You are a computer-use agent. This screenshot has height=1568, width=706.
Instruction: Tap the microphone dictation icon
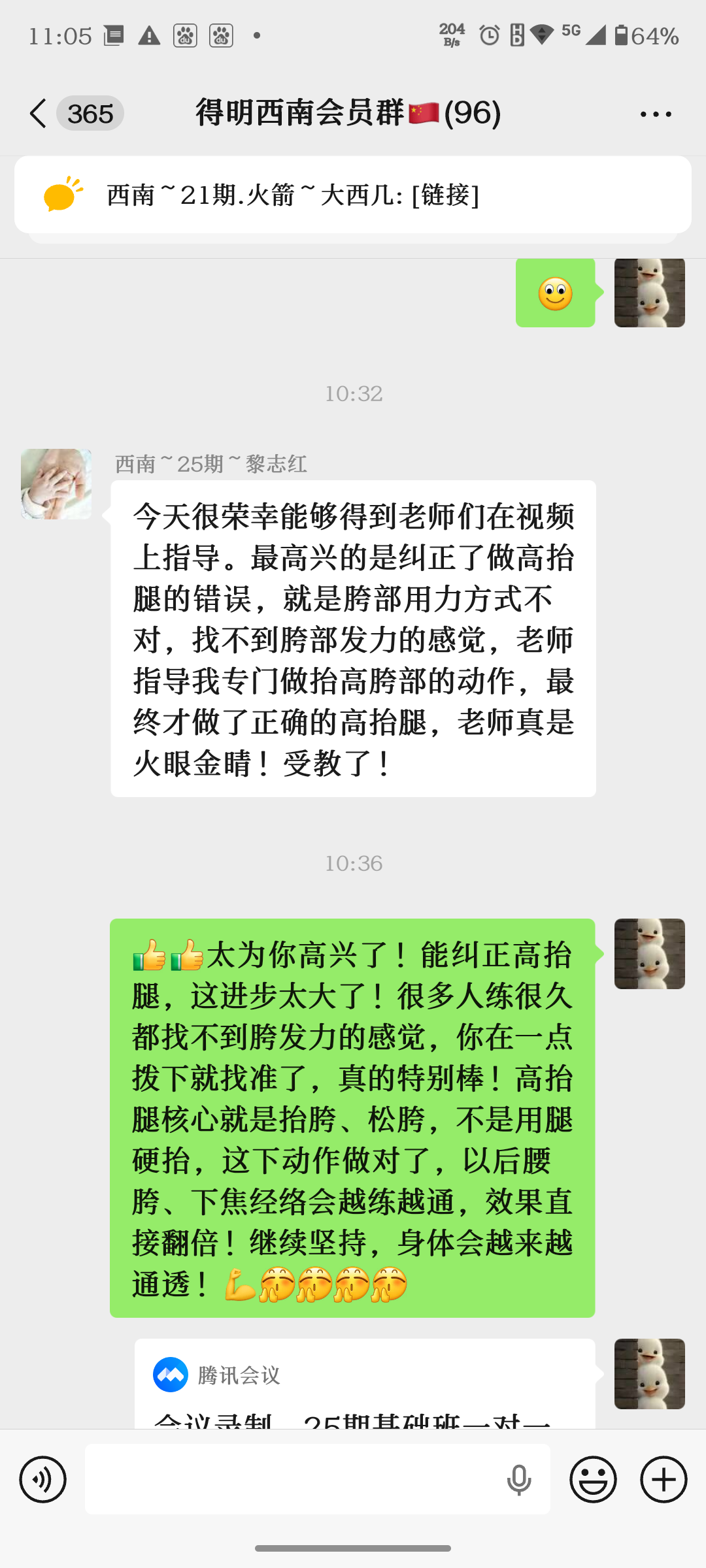(x=519, y=1479)
